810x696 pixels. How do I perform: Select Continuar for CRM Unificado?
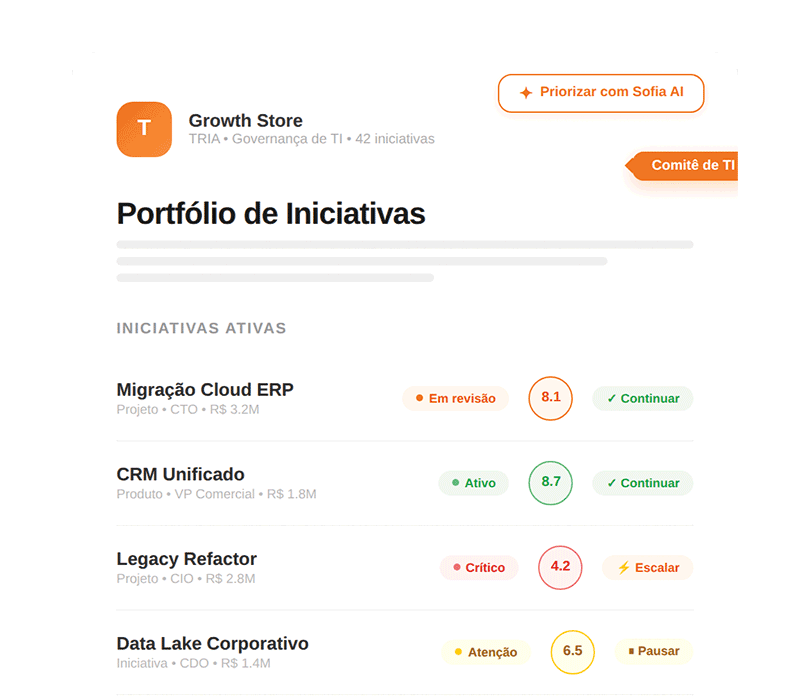tap(642, 483)
